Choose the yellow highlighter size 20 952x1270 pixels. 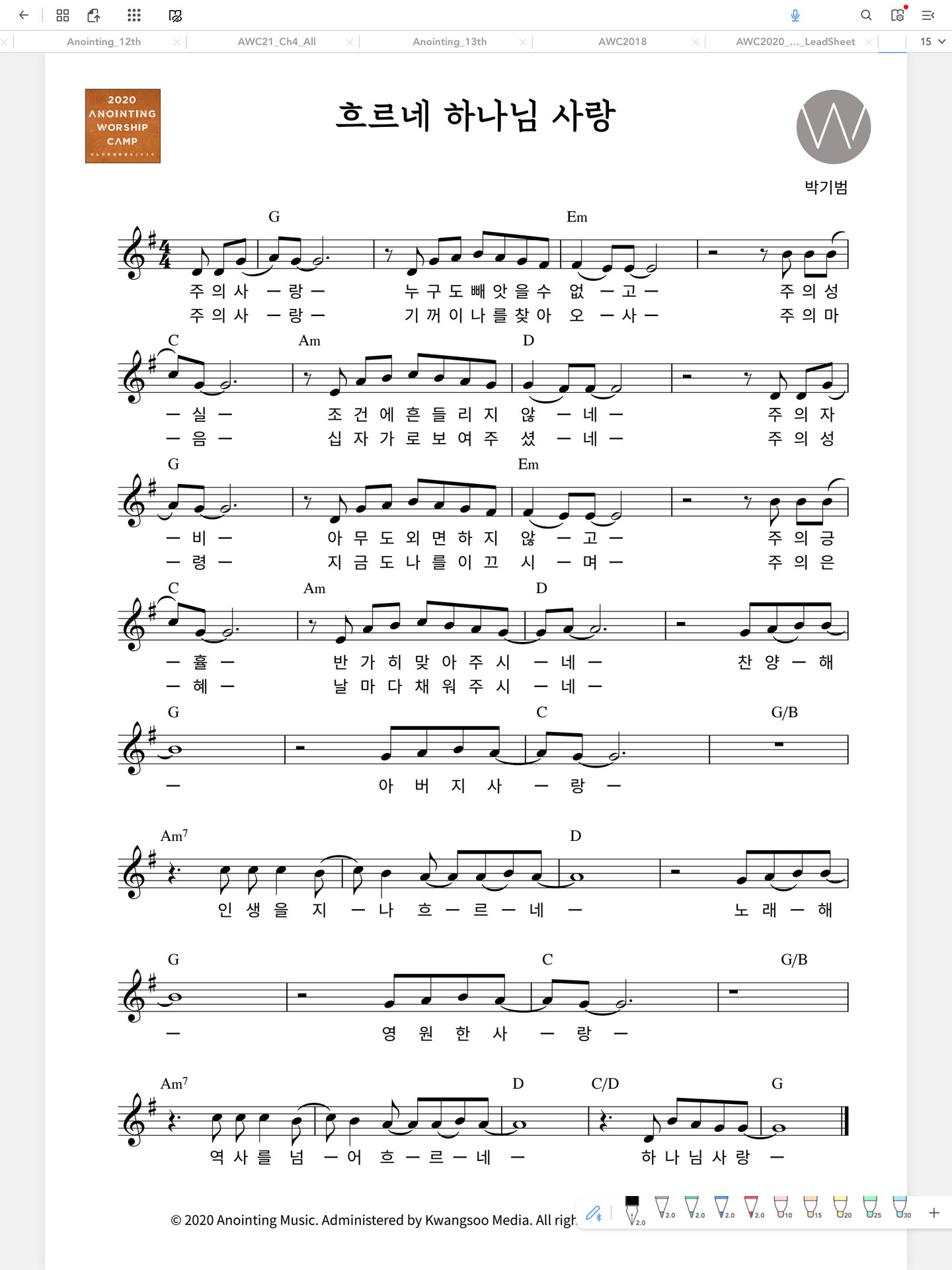840,1208
